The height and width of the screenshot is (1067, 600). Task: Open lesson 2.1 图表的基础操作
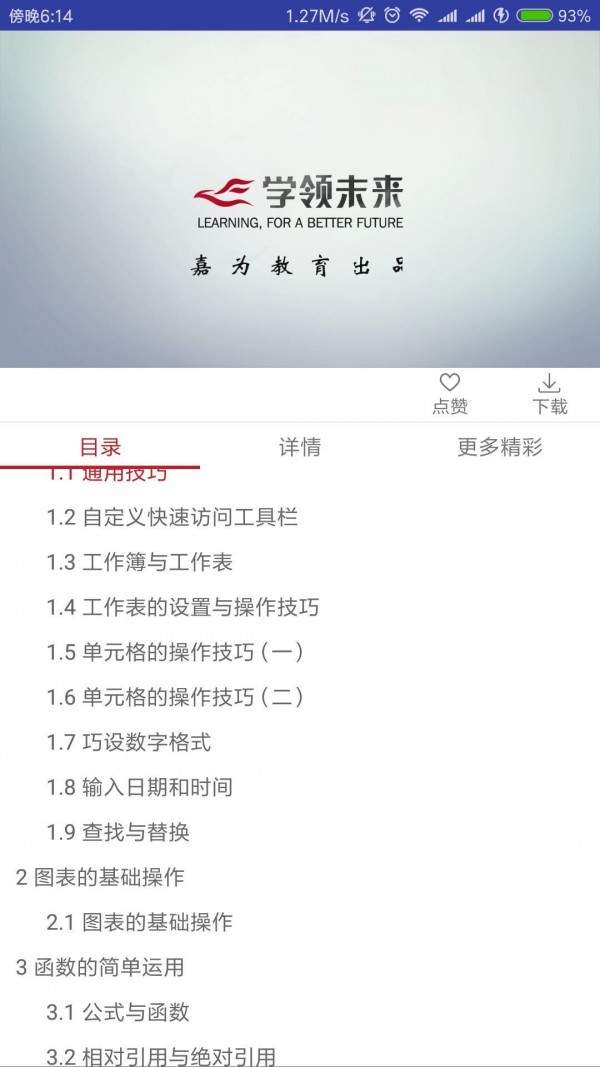pyautogui.click(x=140, y=922)
